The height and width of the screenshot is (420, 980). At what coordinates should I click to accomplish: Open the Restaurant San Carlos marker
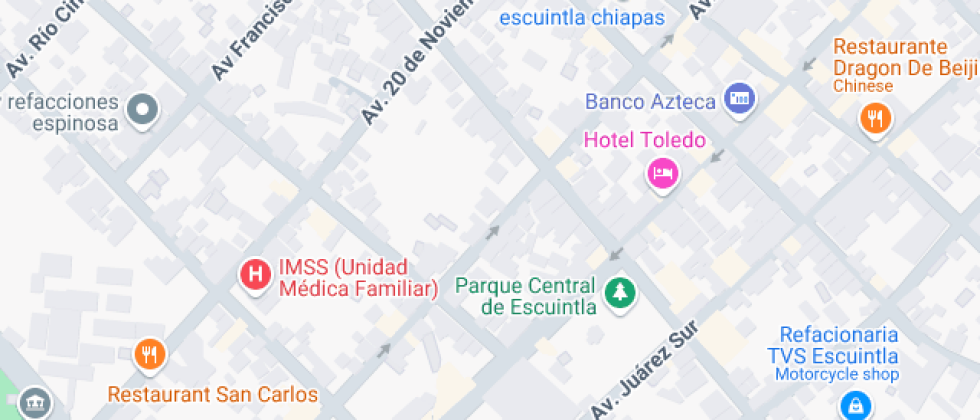[150, 352]
